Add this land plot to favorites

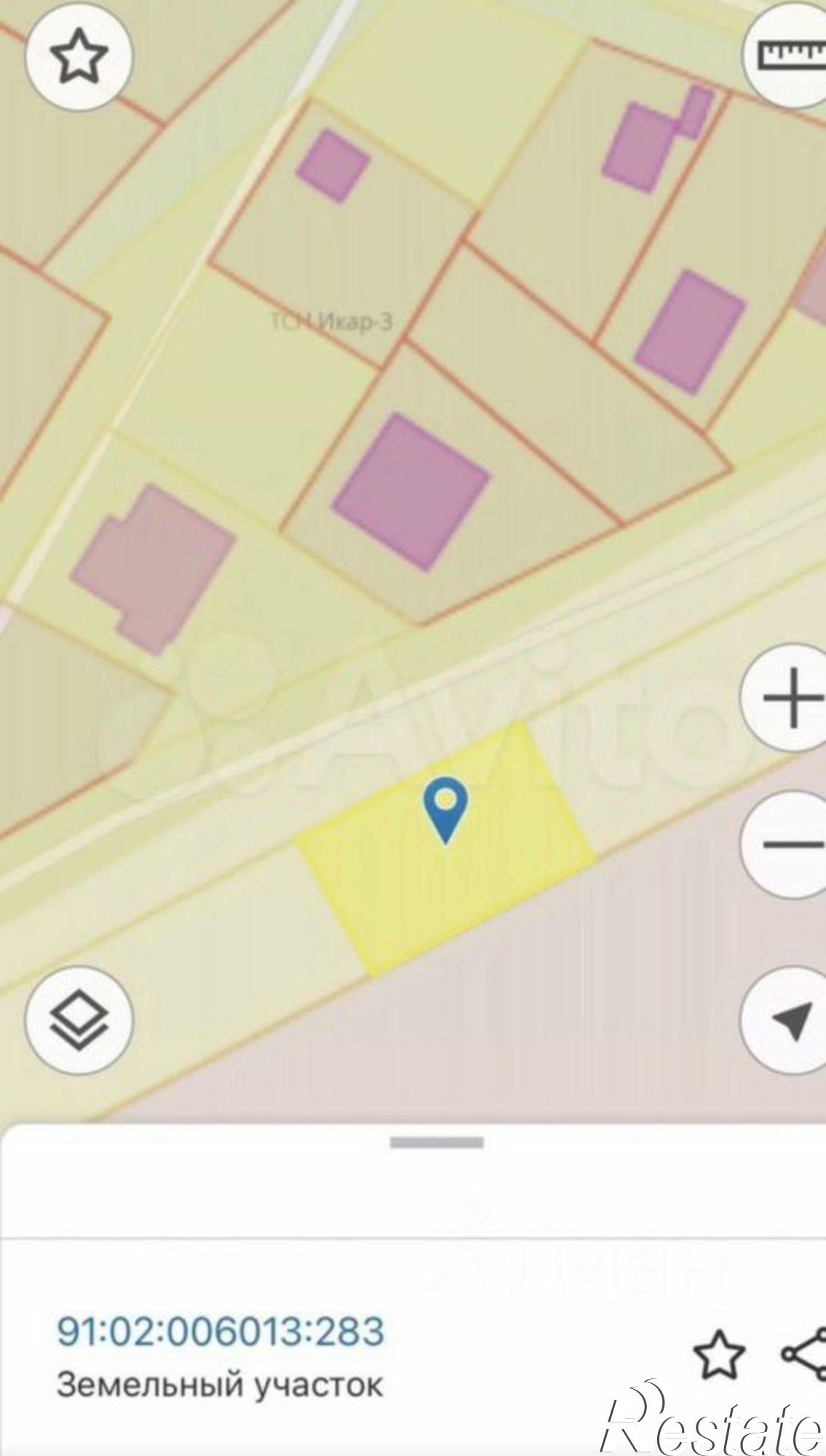[718, 1353]
